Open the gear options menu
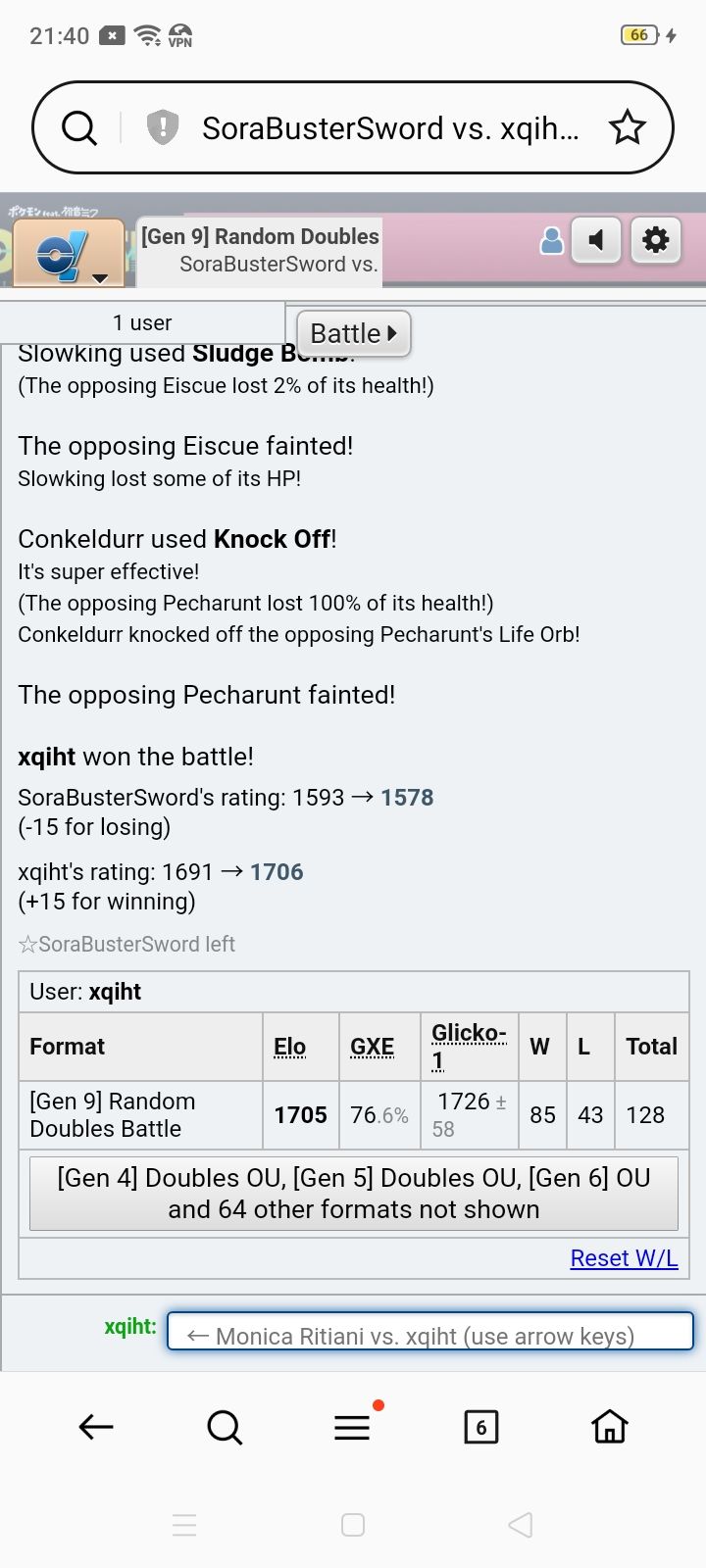The image size is (706, 1568). (655, 240)
